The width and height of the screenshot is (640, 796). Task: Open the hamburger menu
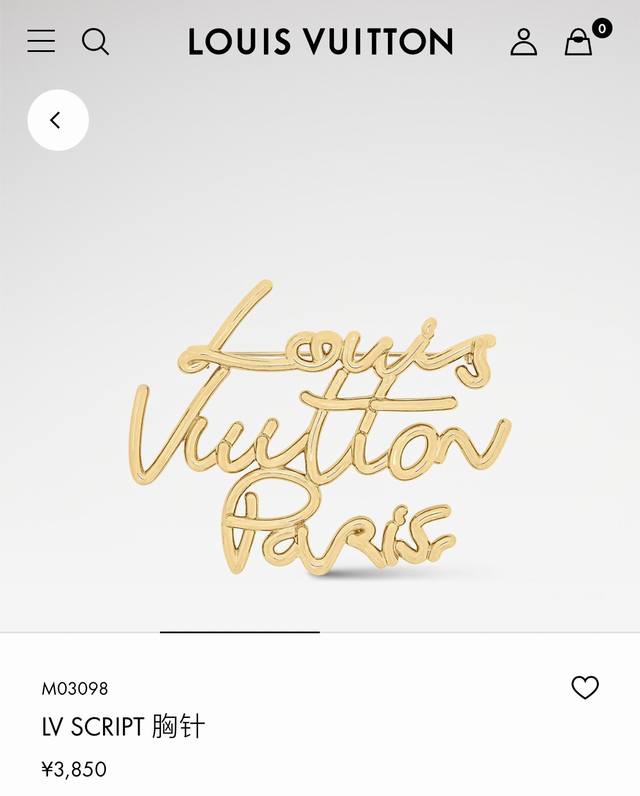[41, 41]
